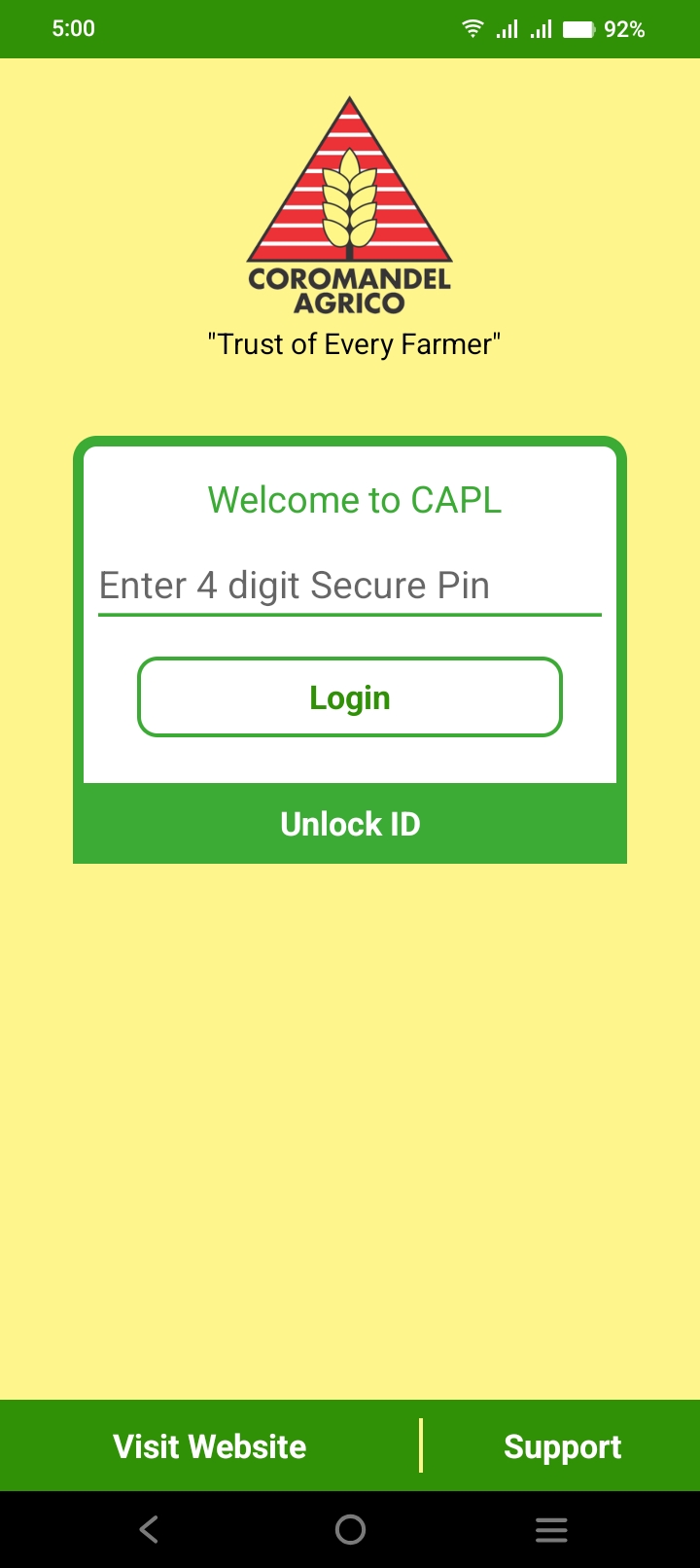Select Unlock ID

[350, 824]
